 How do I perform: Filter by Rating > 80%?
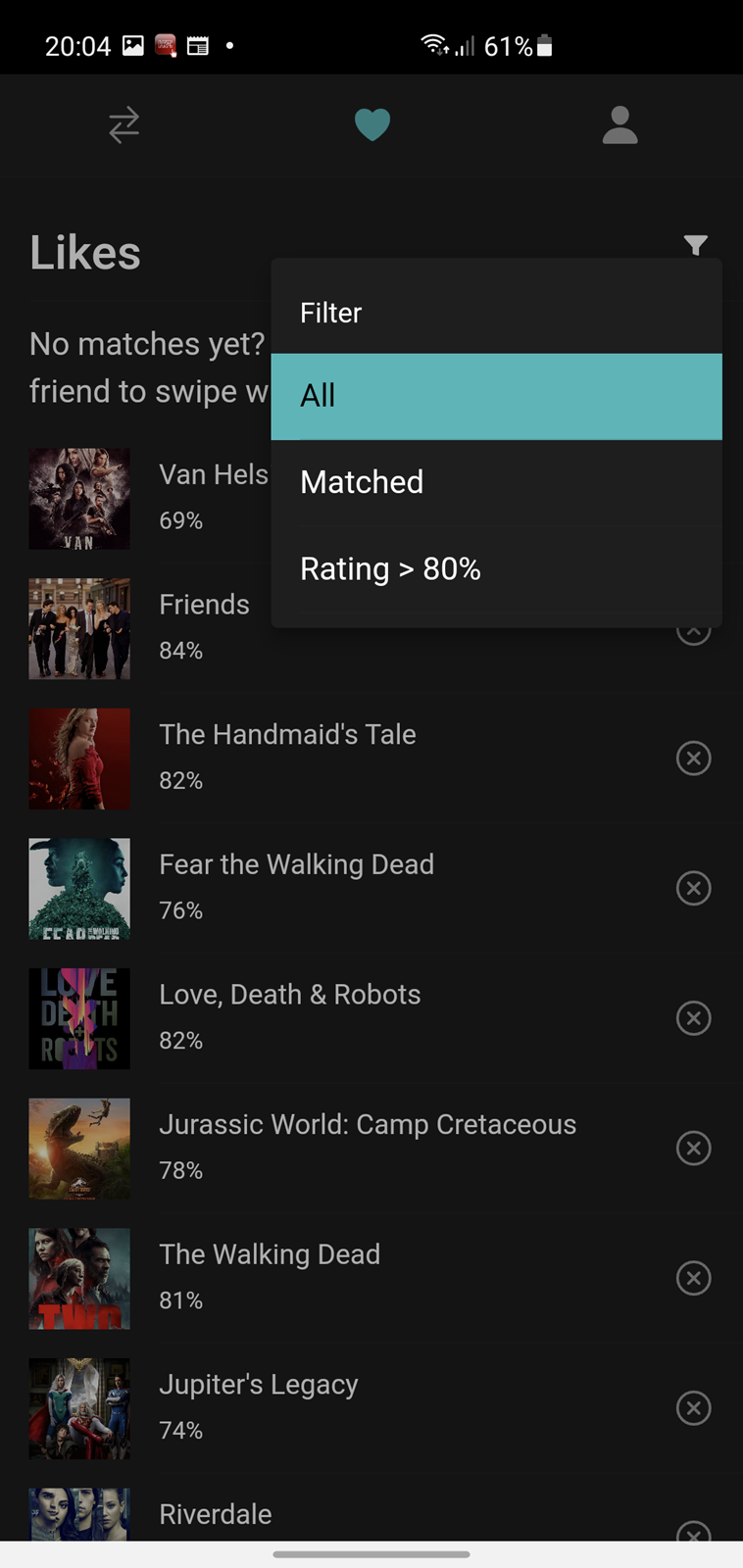click(496, 569)
